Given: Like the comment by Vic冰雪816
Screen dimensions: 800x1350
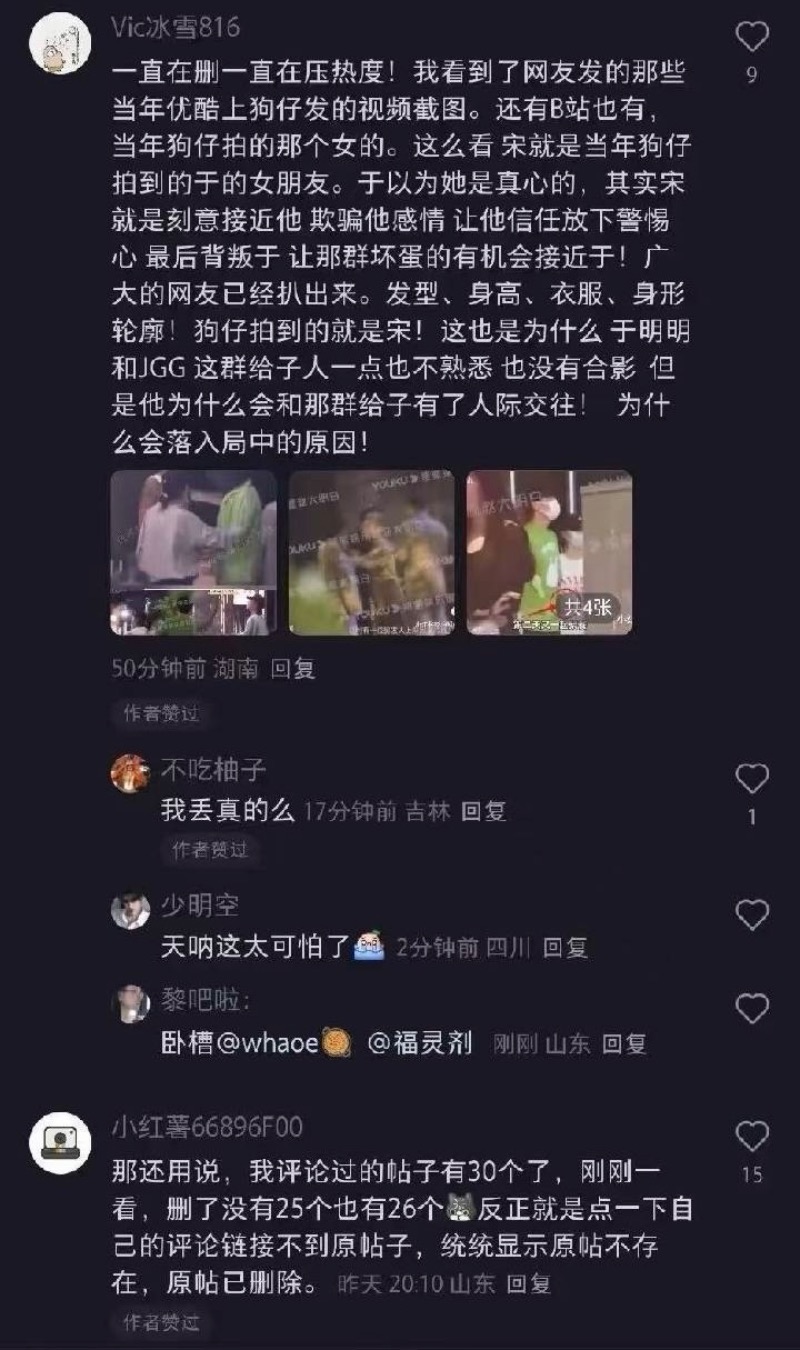Looking at the screenshot, I should pos(752,38).
